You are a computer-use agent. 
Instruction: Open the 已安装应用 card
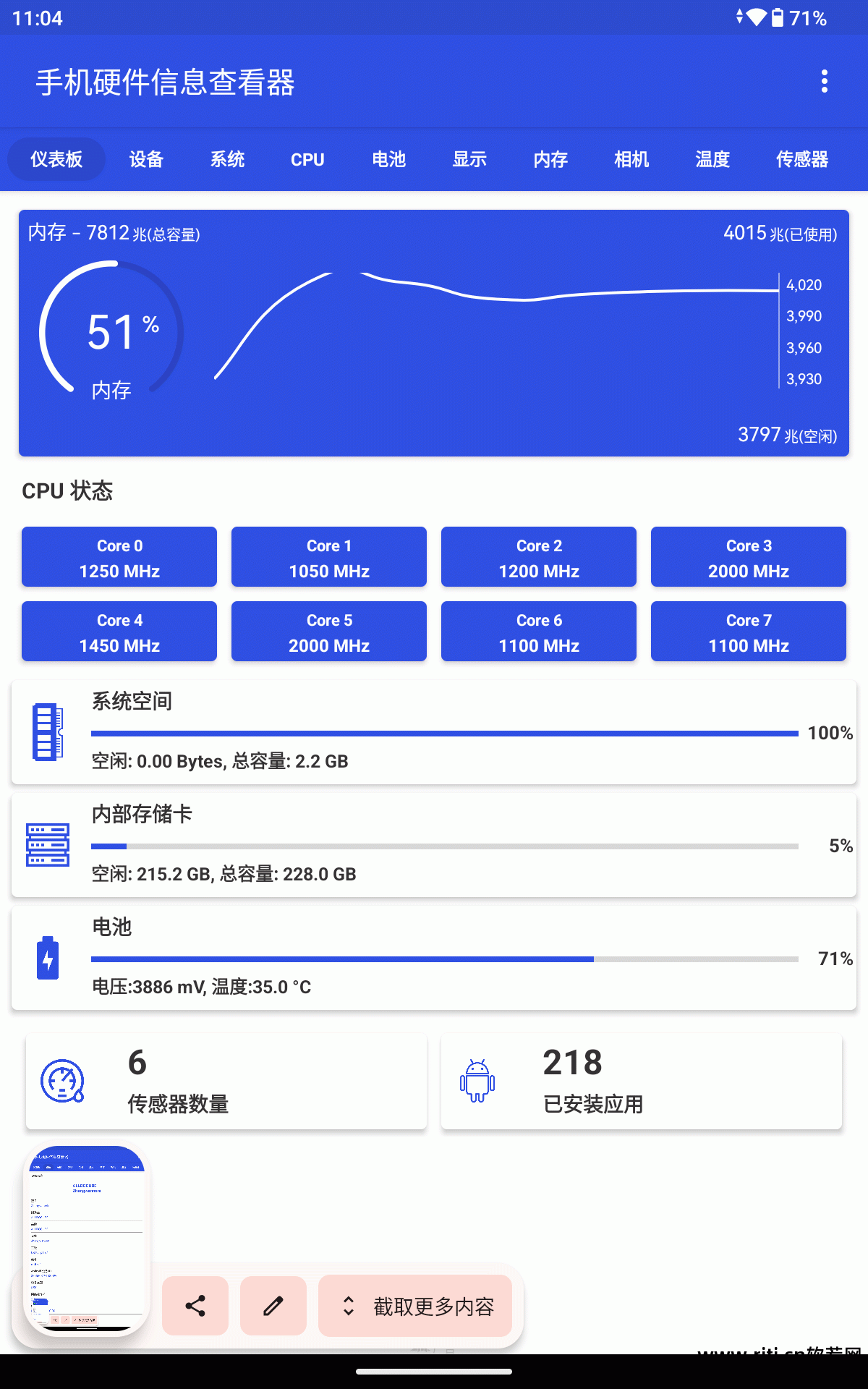click(x=641, y=1082)
